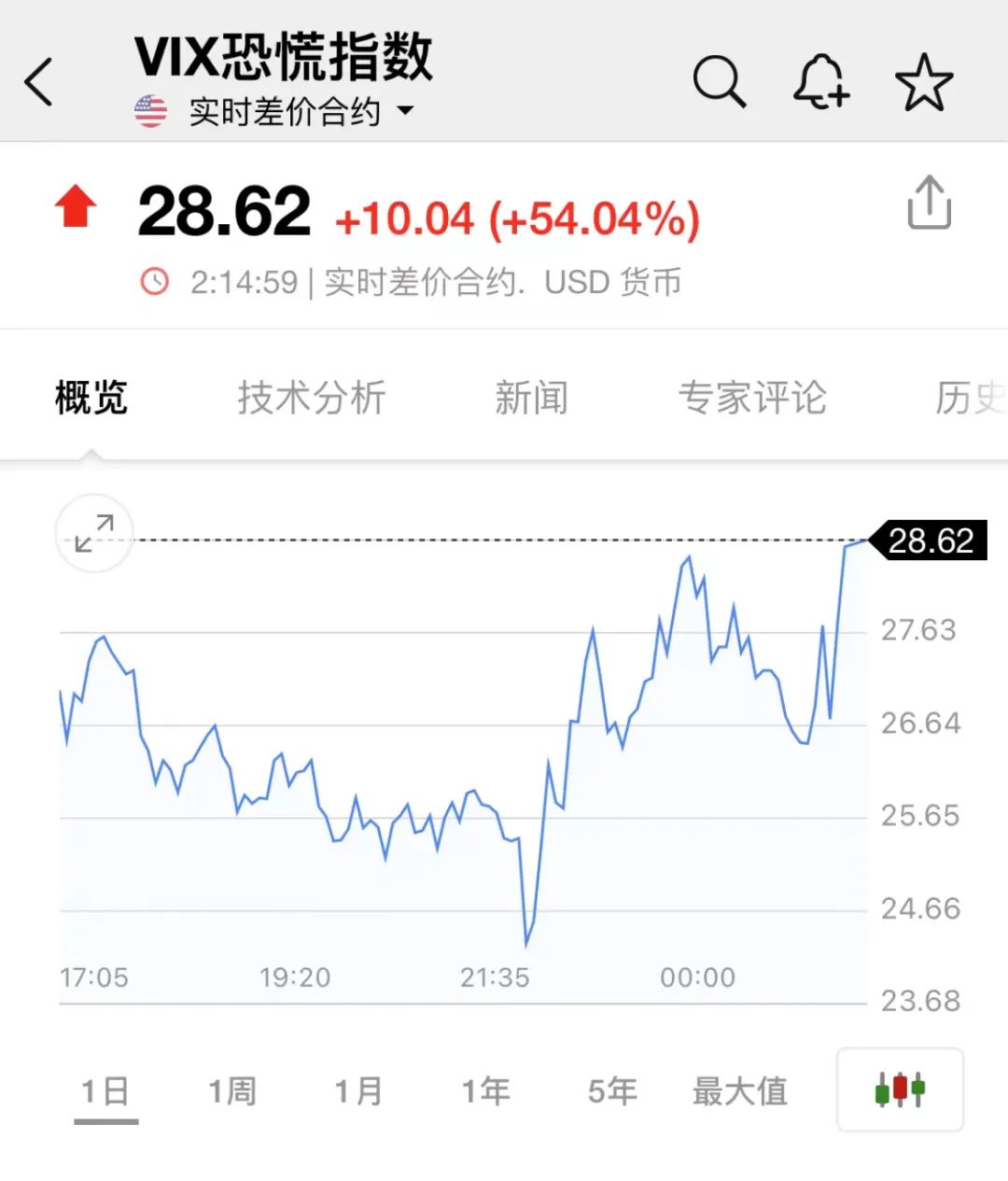This screenshot has width=1008, height=1181.
Task: Select the 1日 chart range
Action: click(105, 1090)
